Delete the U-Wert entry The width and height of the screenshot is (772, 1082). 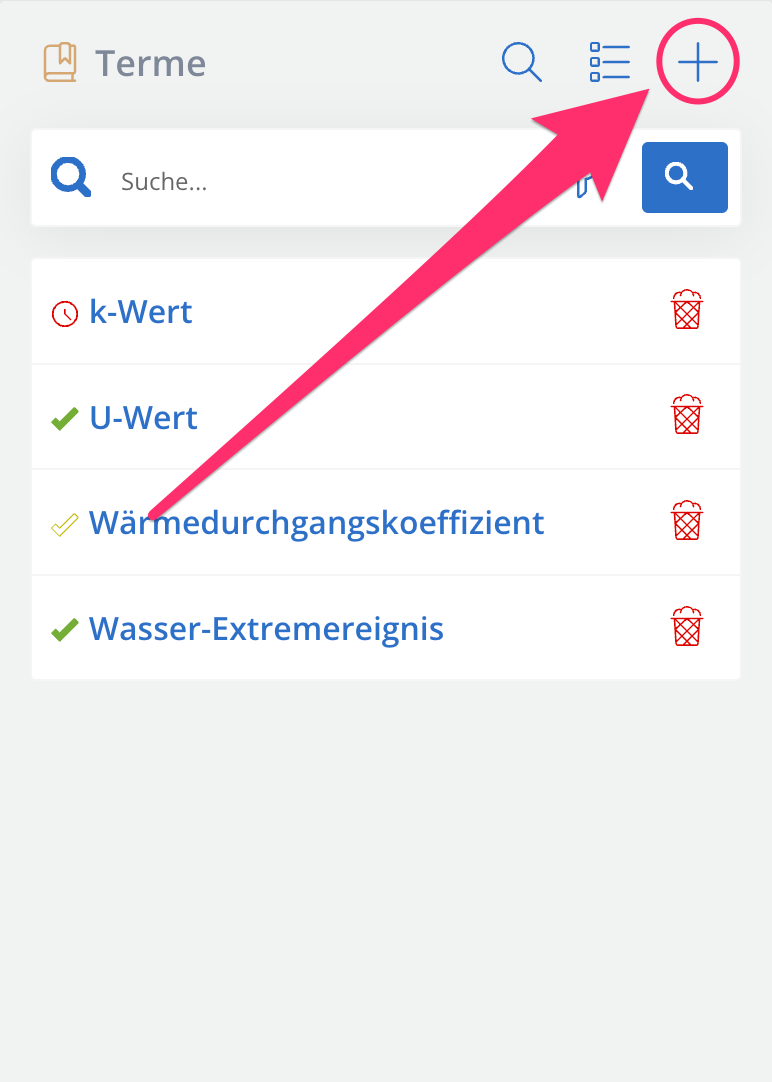[x=686, y=416]
